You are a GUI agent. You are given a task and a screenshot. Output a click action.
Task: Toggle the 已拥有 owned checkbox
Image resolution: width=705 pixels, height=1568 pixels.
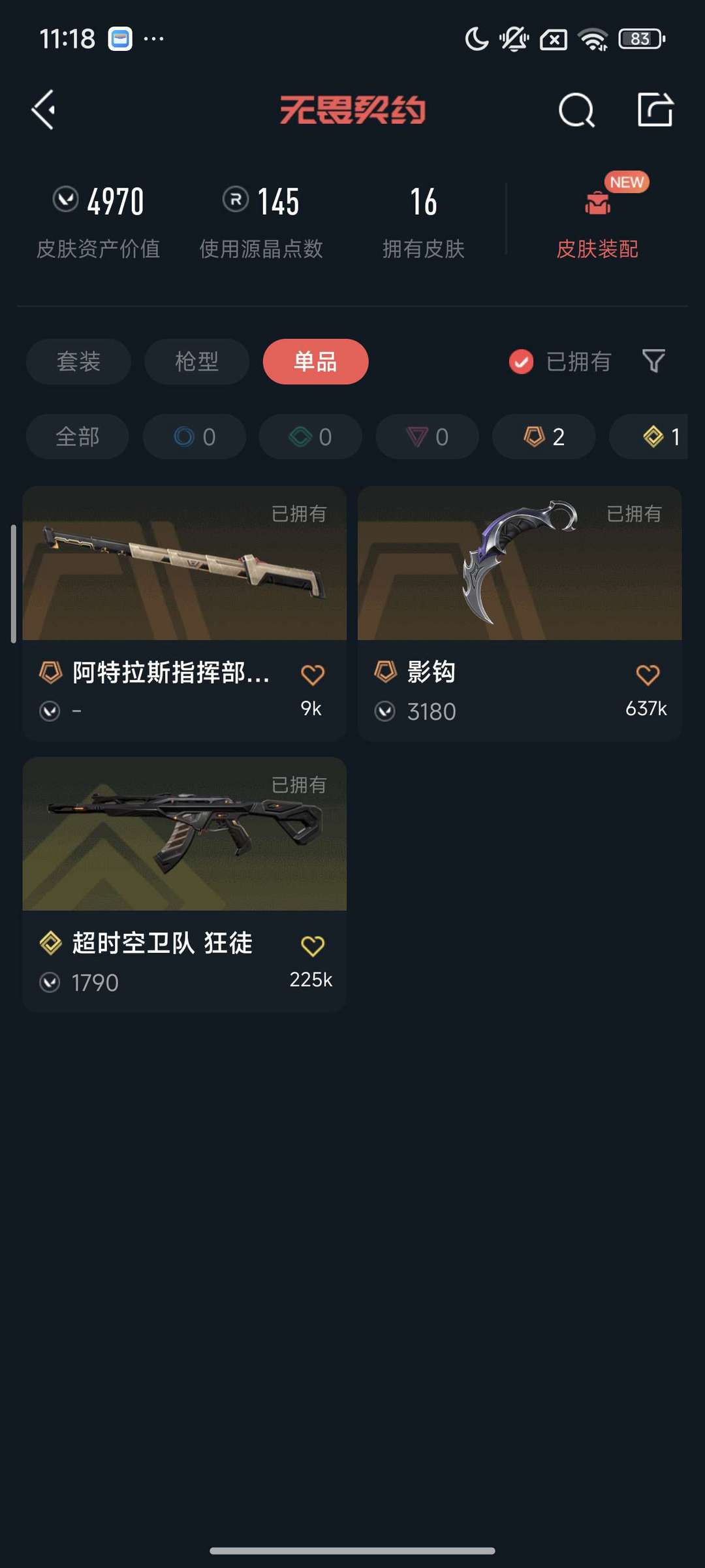pos(522,361)
